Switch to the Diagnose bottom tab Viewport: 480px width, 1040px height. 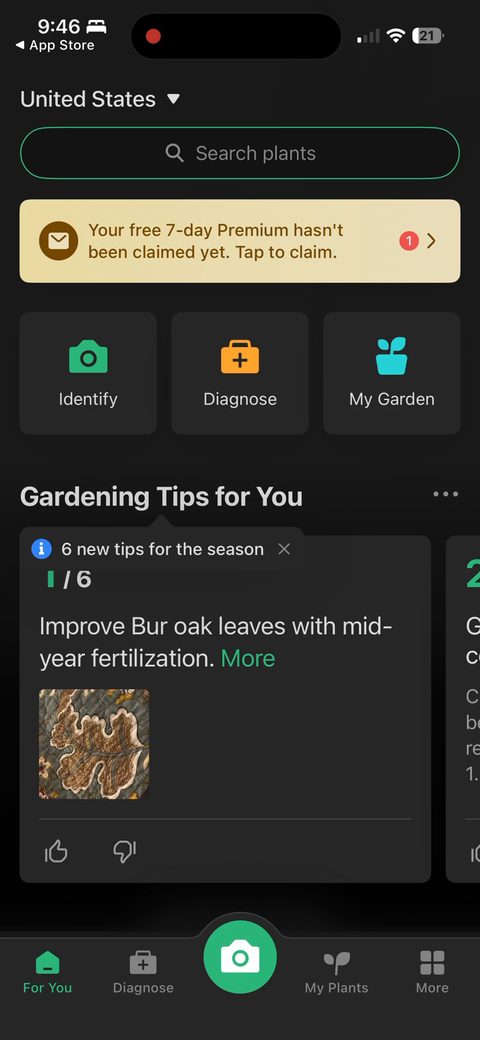tap(143, 973)
